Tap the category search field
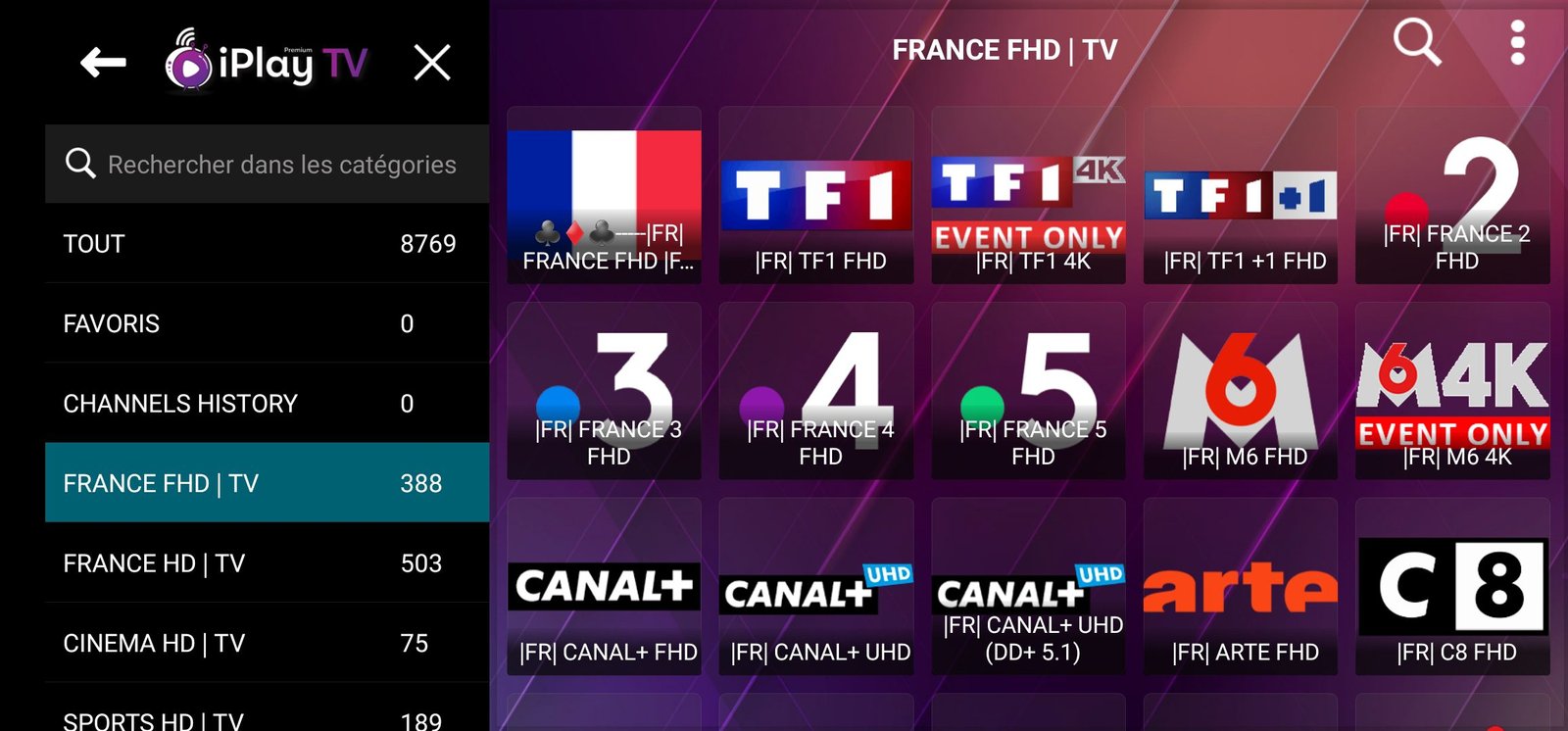Screen dimensions: 1568x731 pos(267,164)
